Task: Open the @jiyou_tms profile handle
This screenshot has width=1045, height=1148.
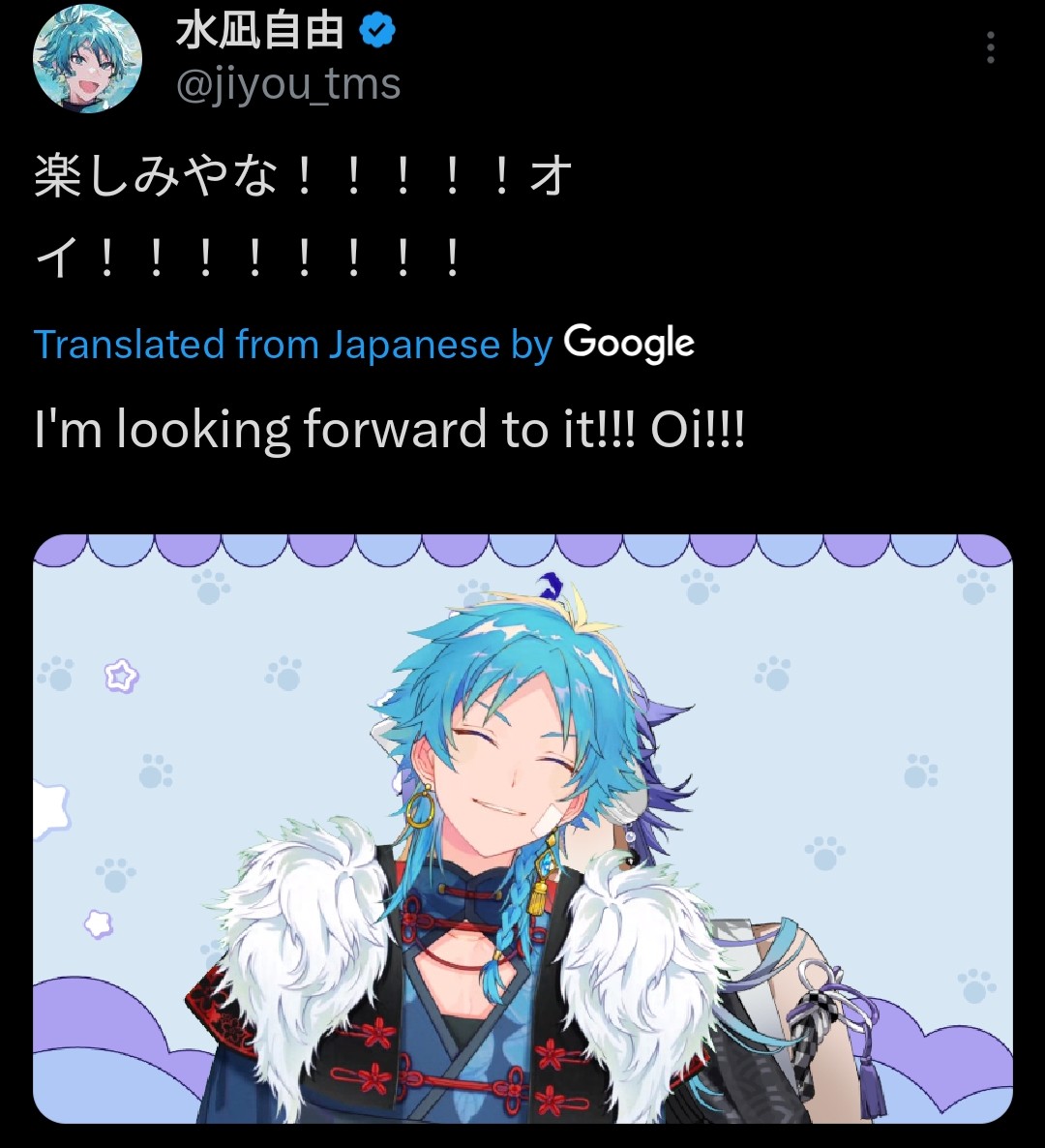Action: 287,85
